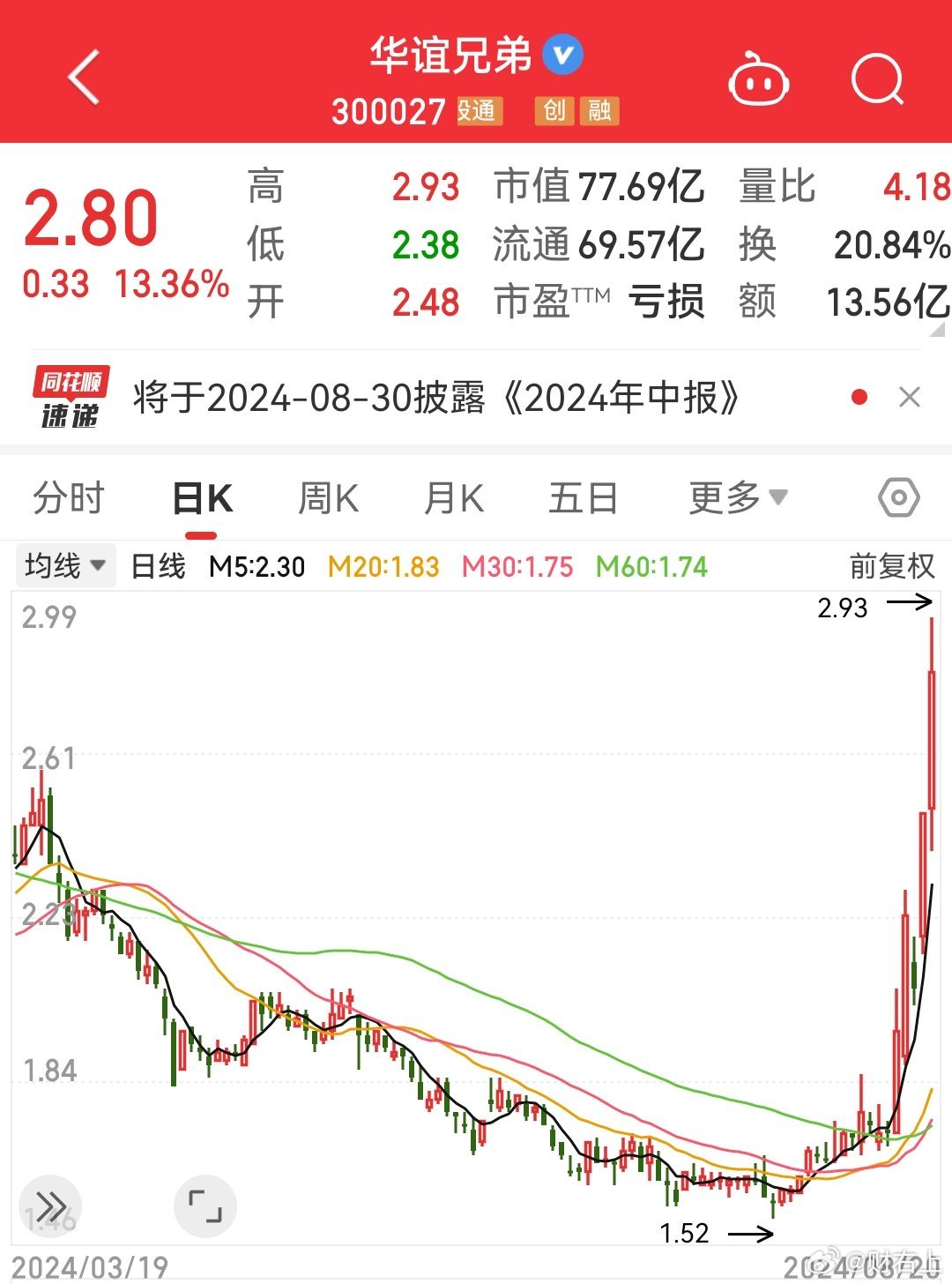Open stock search magnifier
Viewport: 952px width, 1284px height.
(x=878, y=80)
